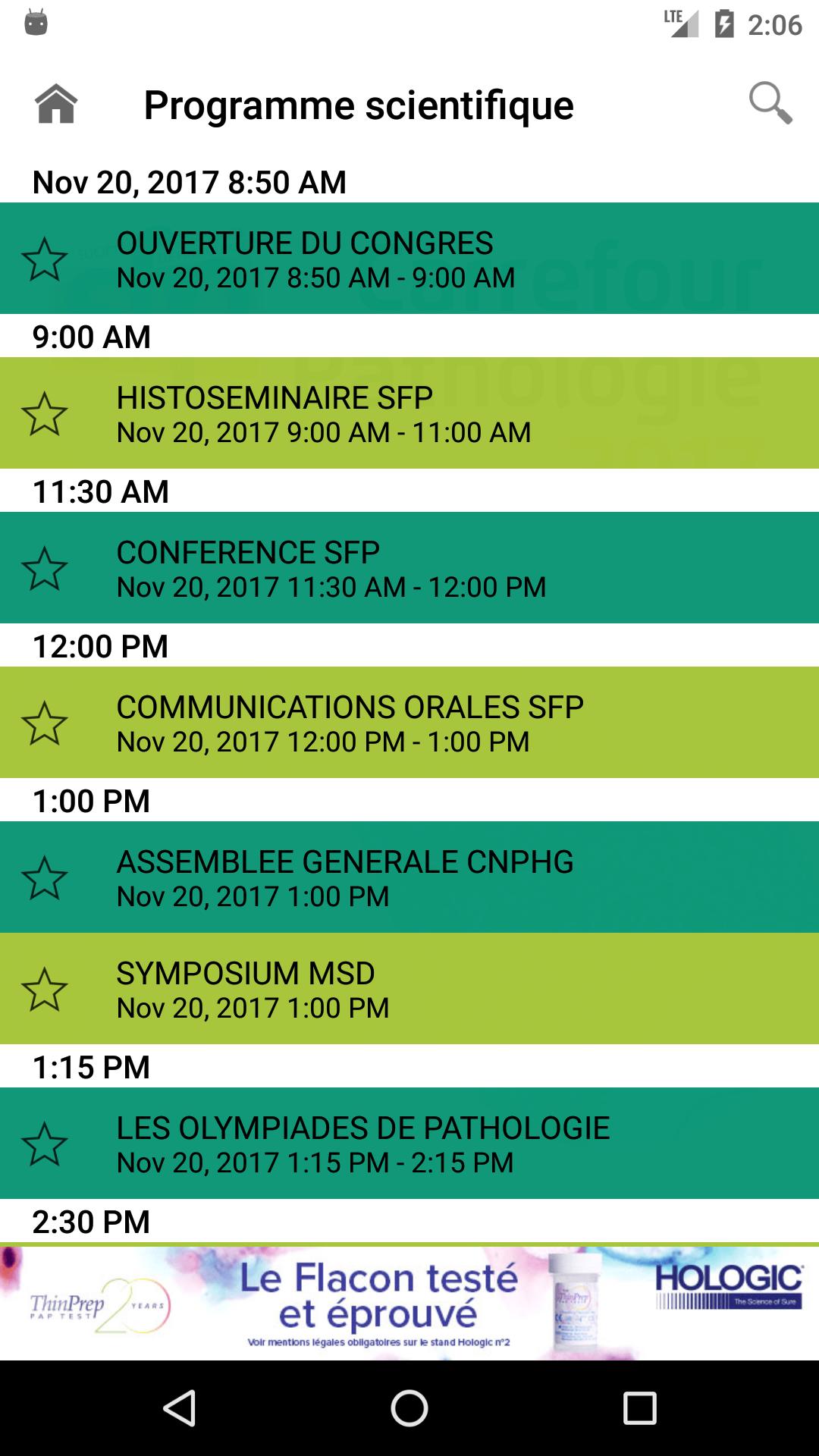Open the Hologic ThinPrep ad banner
This screenshot has width=819, height=1456.
(x=409, y=1303)
